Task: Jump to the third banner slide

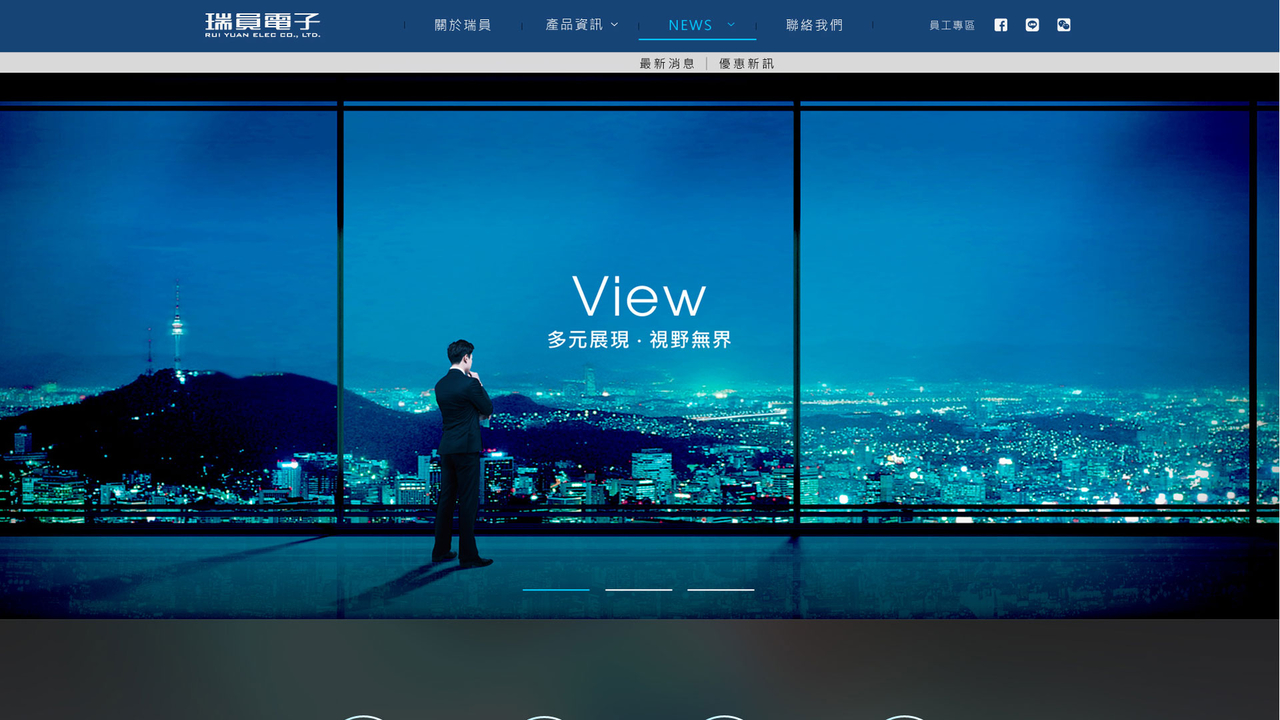Action: click(720, 590)
